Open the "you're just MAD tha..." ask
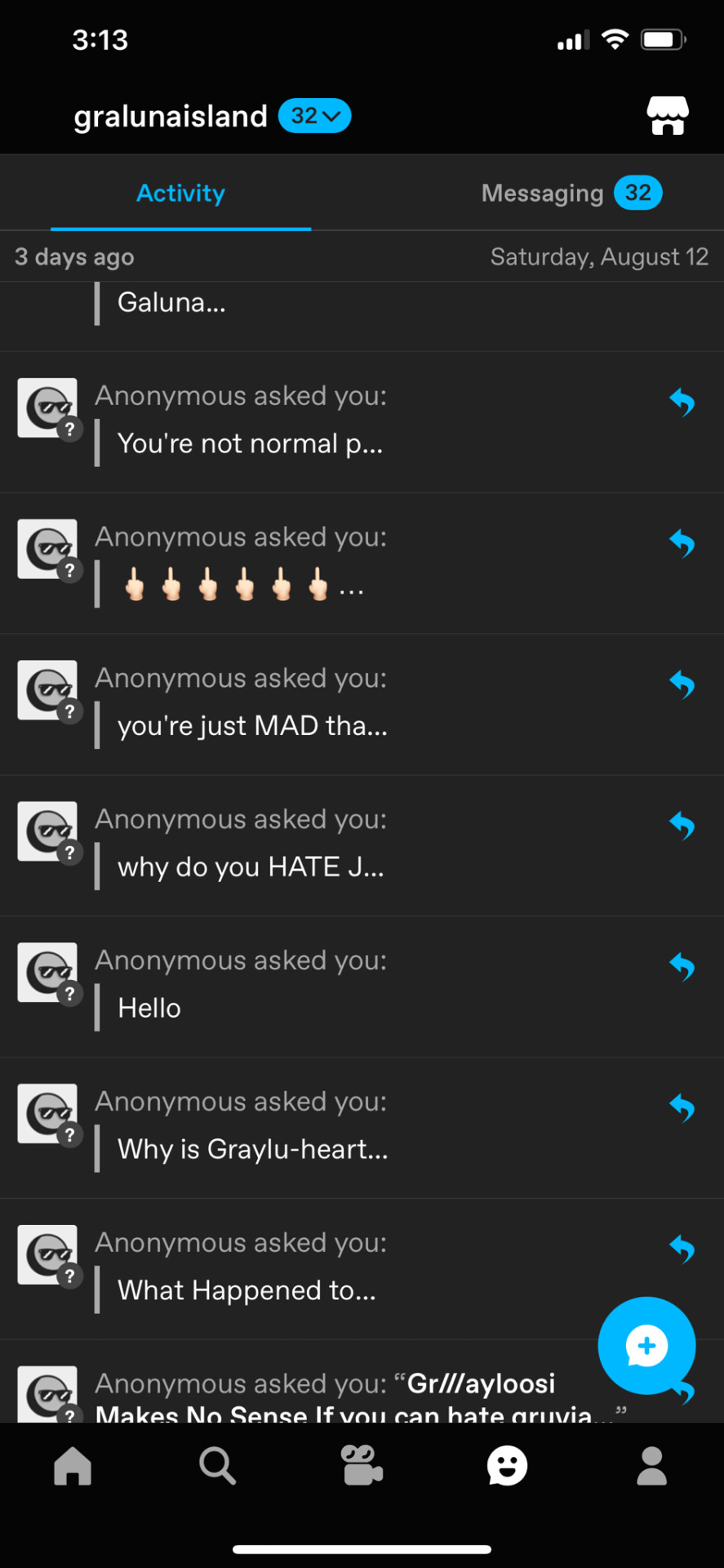Screen dimensions: 724x1568 (x=253, y=724)
